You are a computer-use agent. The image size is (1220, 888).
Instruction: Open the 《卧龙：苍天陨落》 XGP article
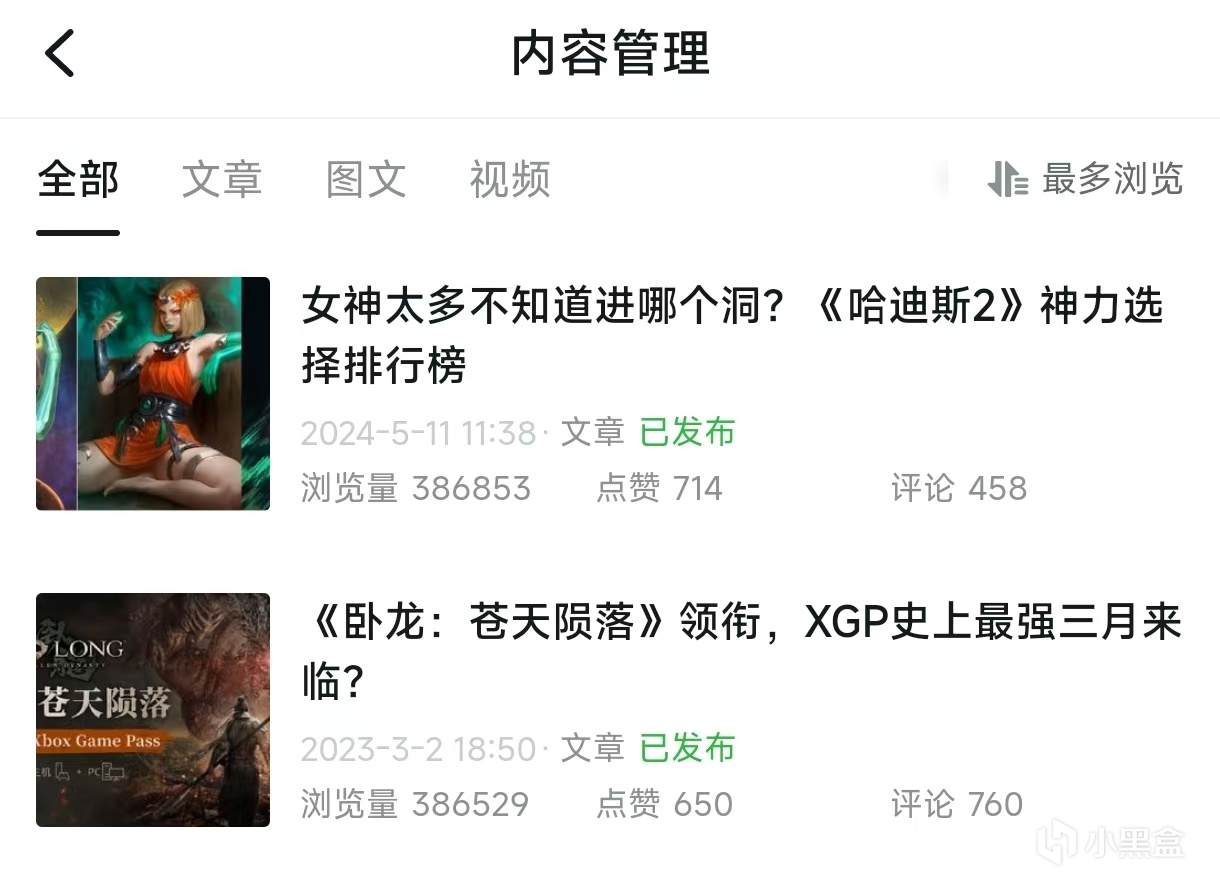740,652
